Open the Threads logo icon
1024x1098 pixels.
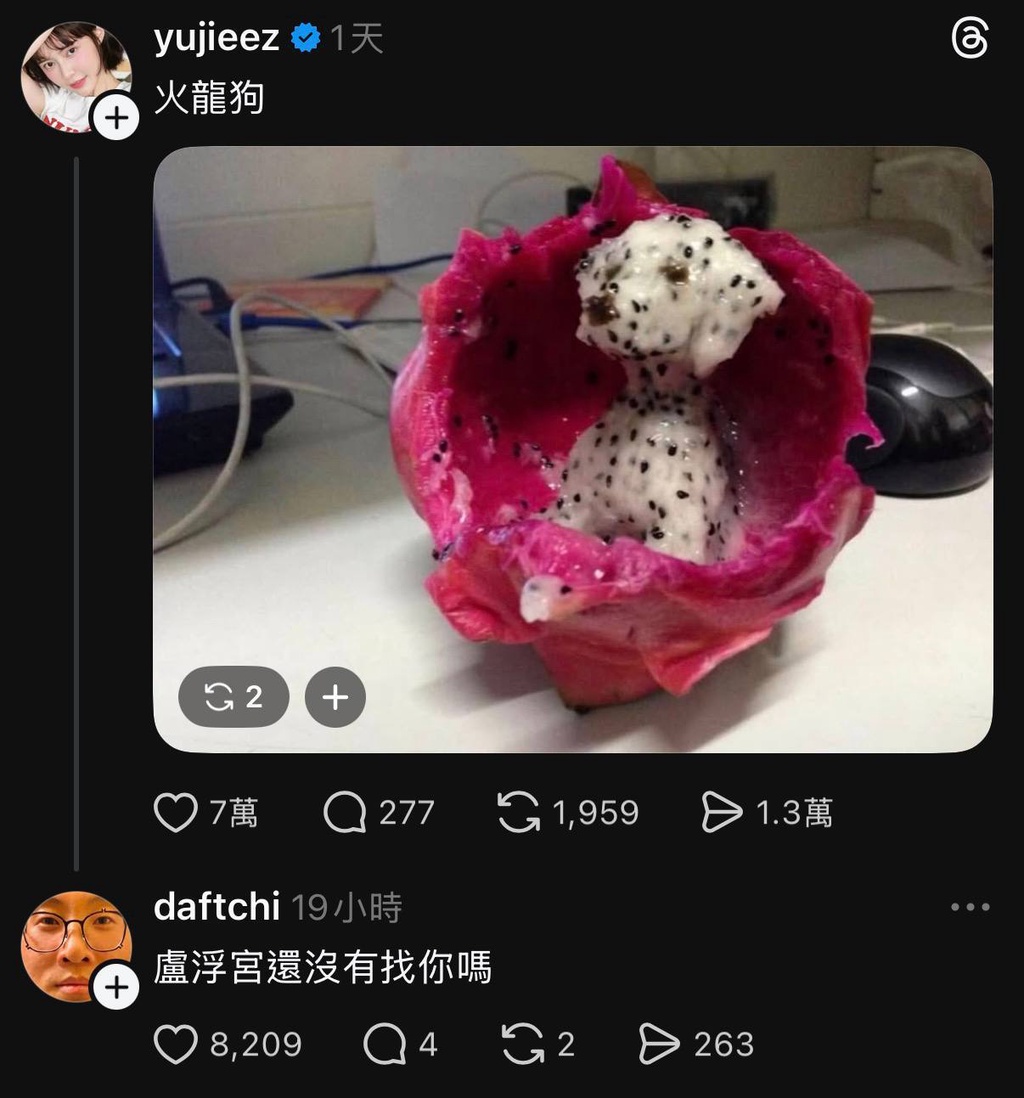[x=969, y=40]
